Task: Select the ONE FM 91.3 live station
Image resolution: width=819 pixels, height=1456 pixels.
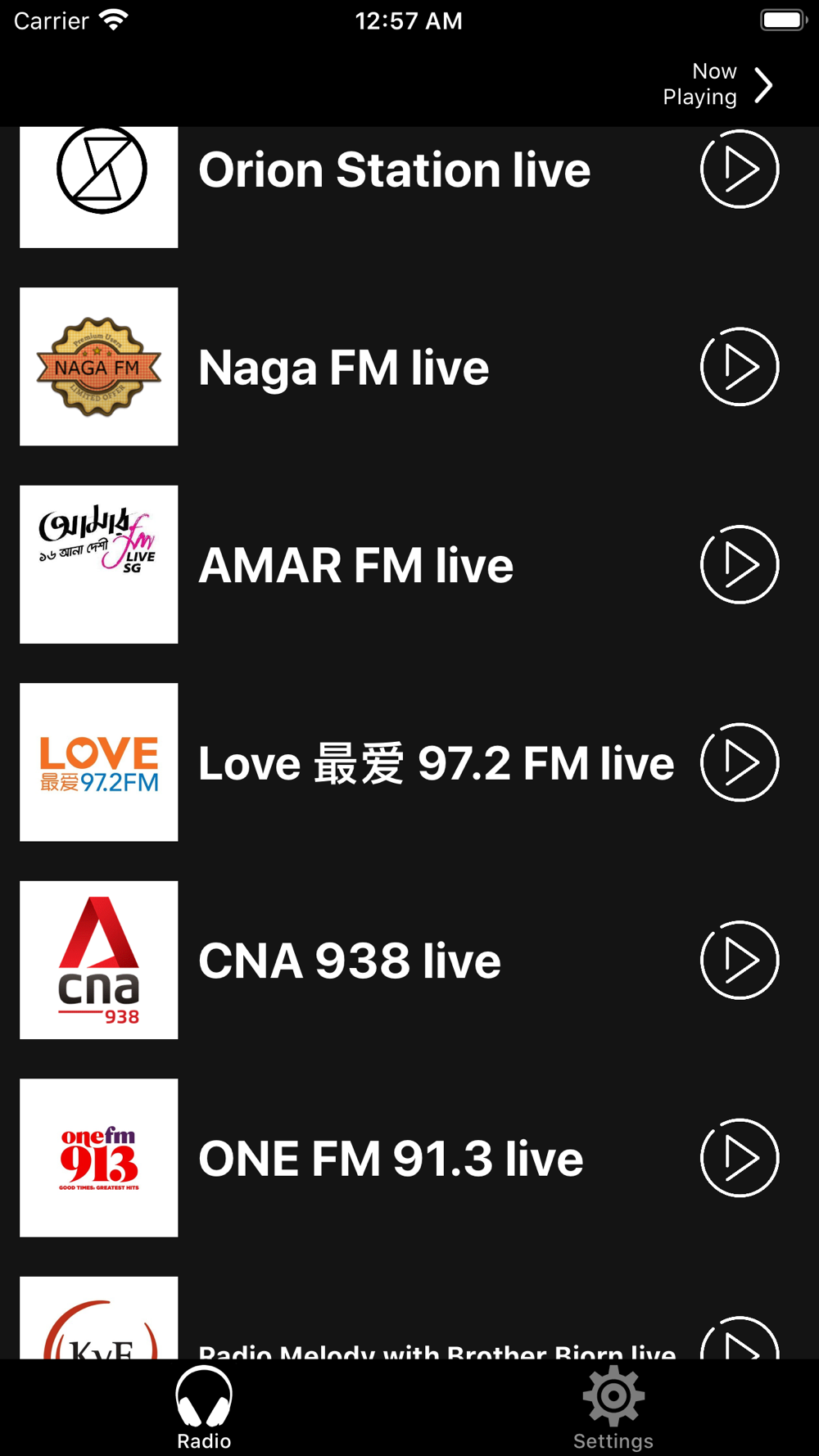Action: [409, 1158]
